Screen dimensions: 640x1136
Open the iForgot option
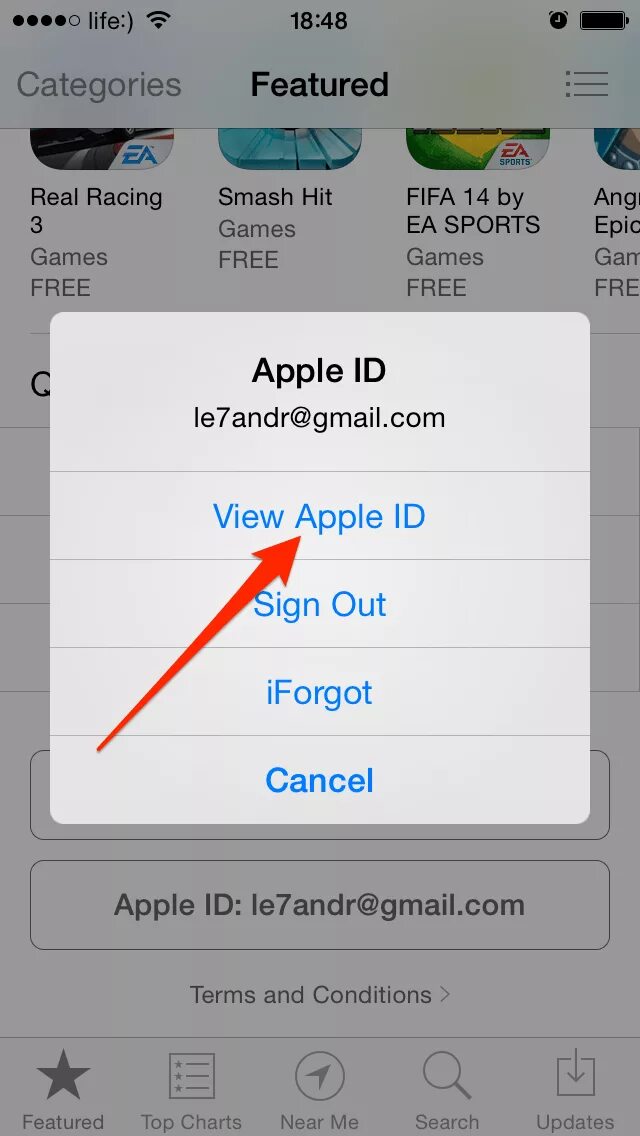pyautogui.click(x=319, y=692)
